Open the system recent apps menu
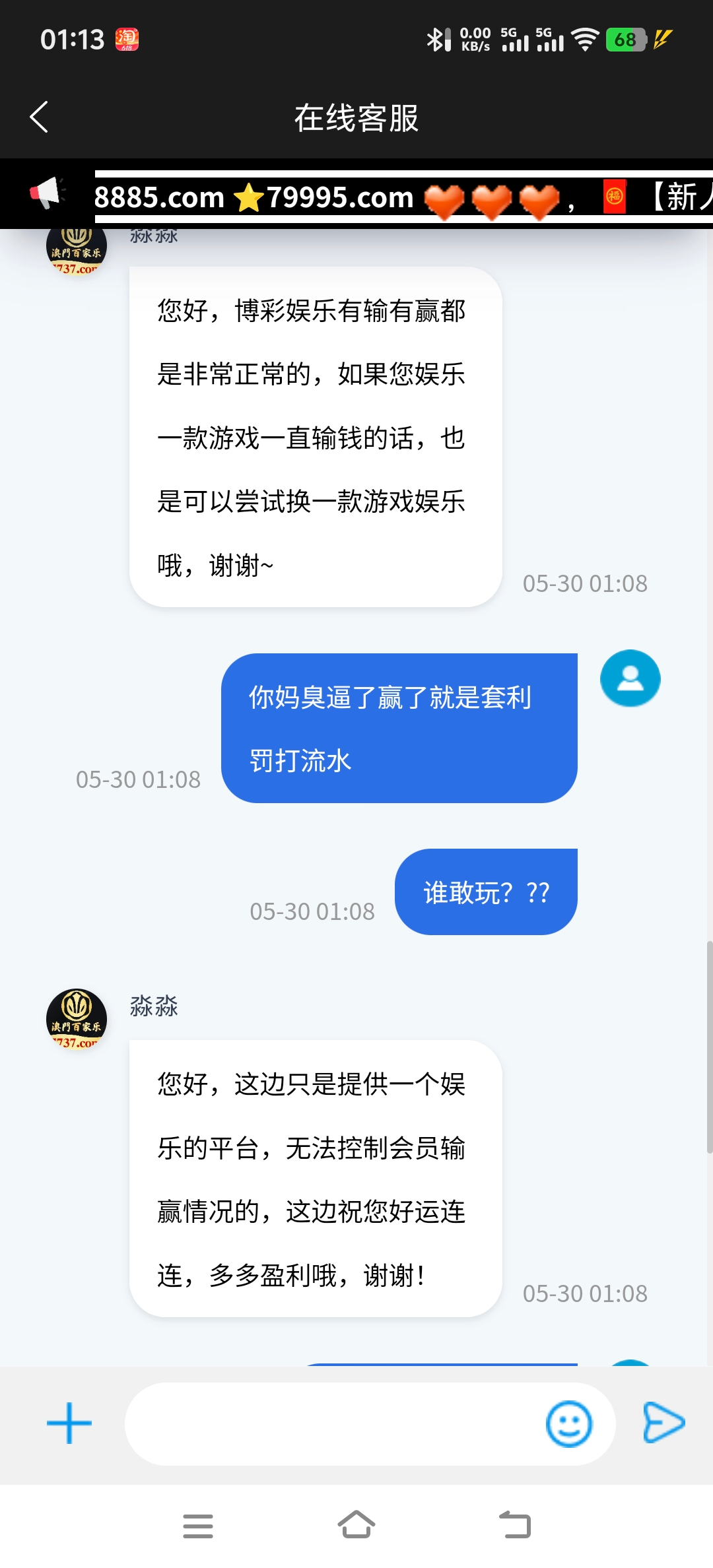The height and width of the screenshot is (1568, 713). pyautogui.click(x=198, y=1526)
